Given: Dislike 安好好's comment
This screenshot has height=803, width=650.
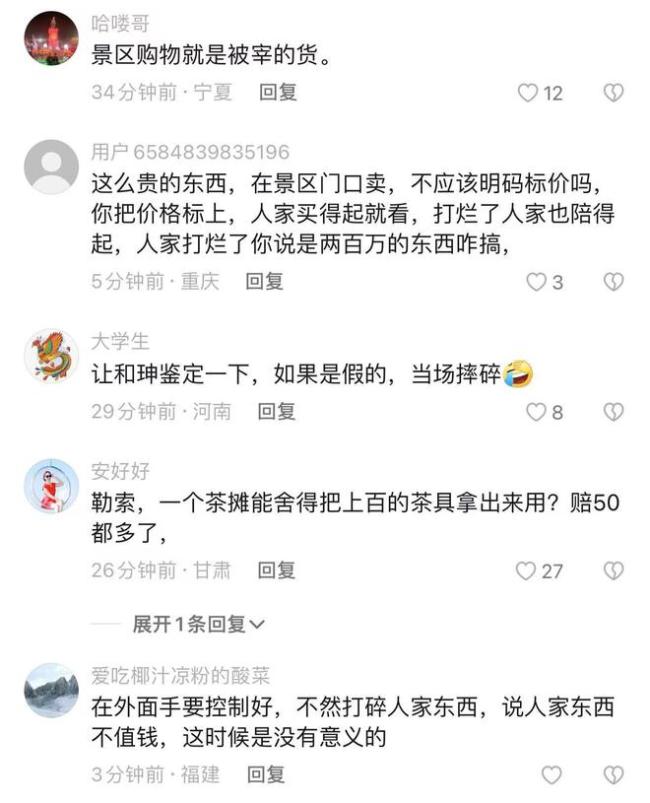Looking at the screenshot, I should coord(613,571).
